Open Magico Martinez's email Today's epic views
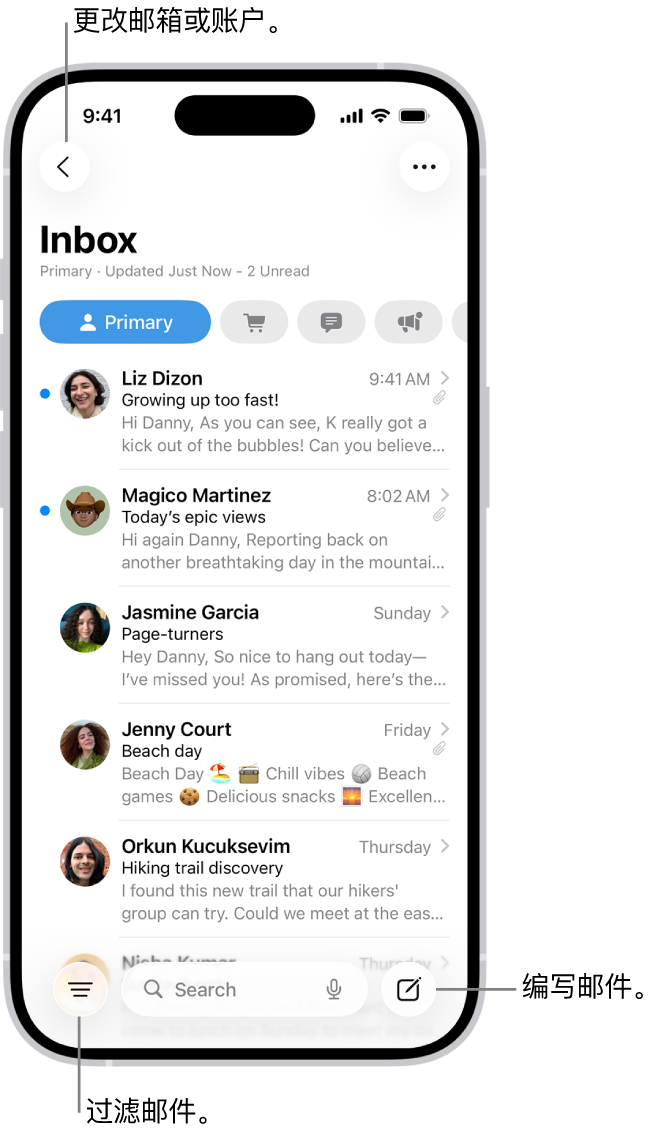 point(282,528)
